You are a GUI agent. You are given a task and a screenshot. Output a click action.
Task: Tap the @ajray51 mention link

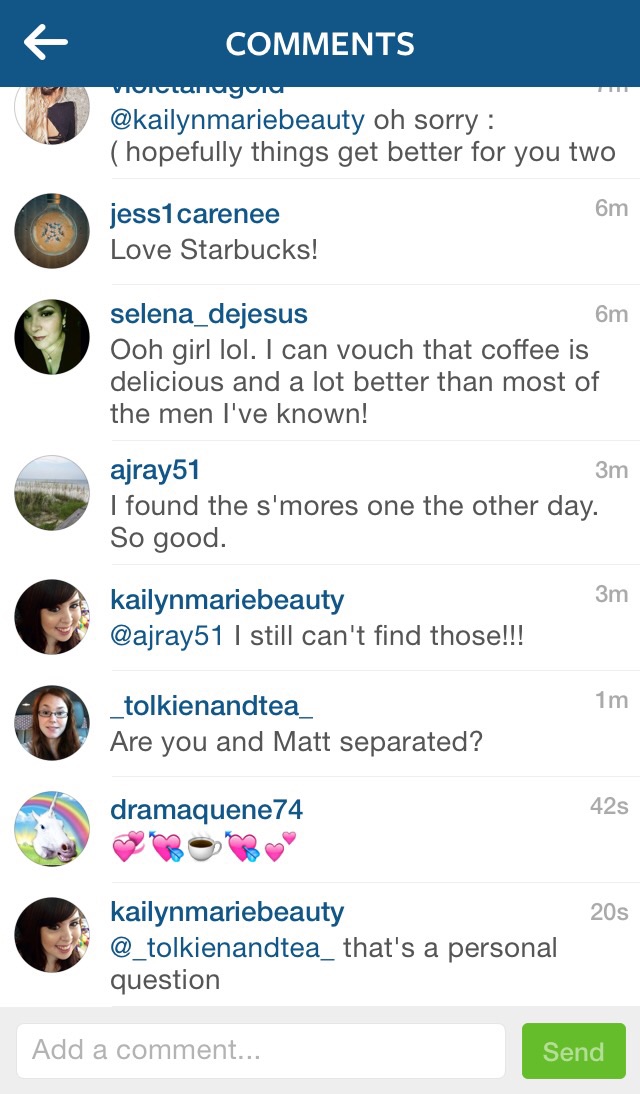167,636
